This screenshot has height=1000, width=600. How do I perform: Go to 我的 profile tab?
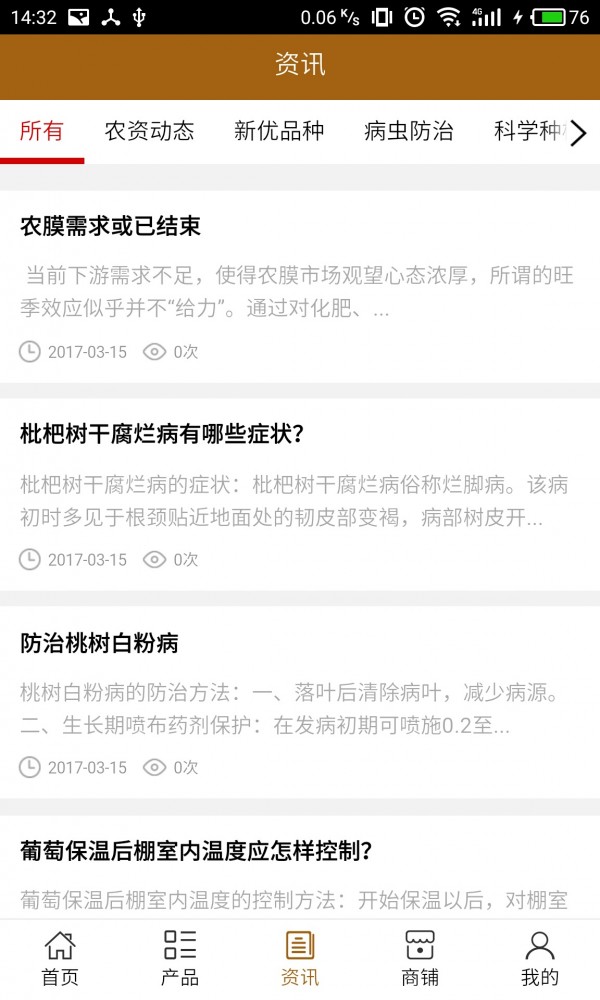[540, 959]
